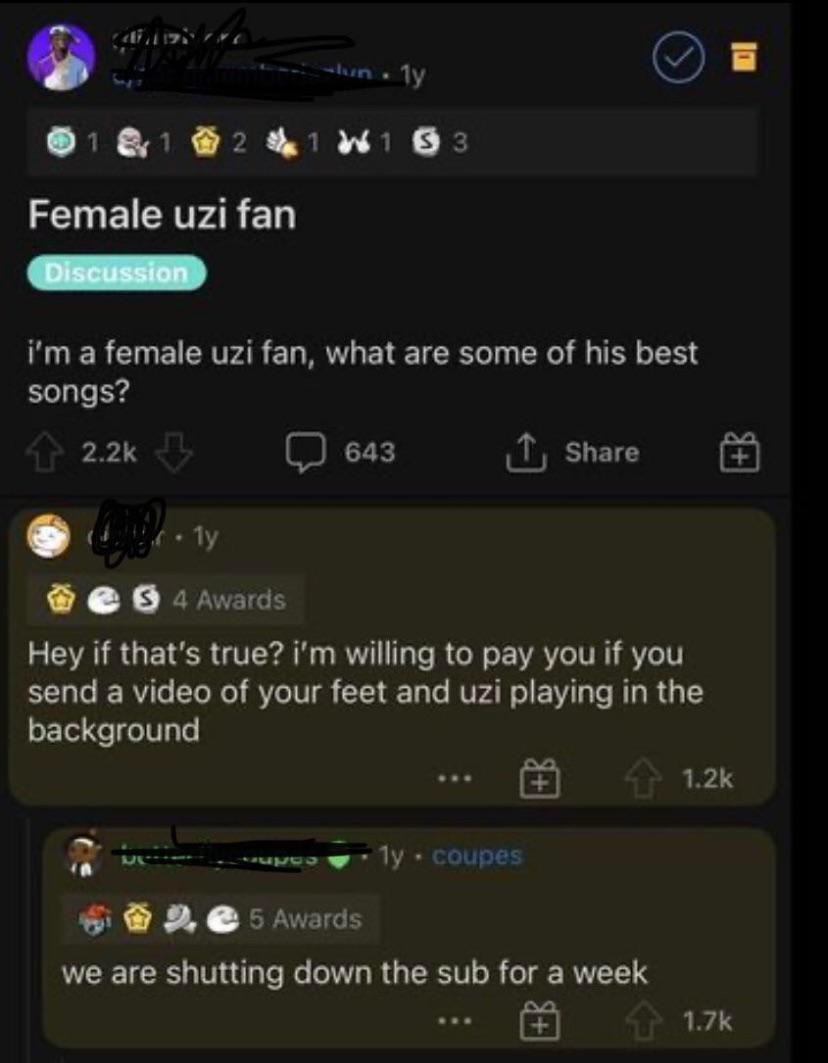The width and height of the screenshot is (828, 1063).
Task: Give an award to the post
Action: click(x=741, y=453)
